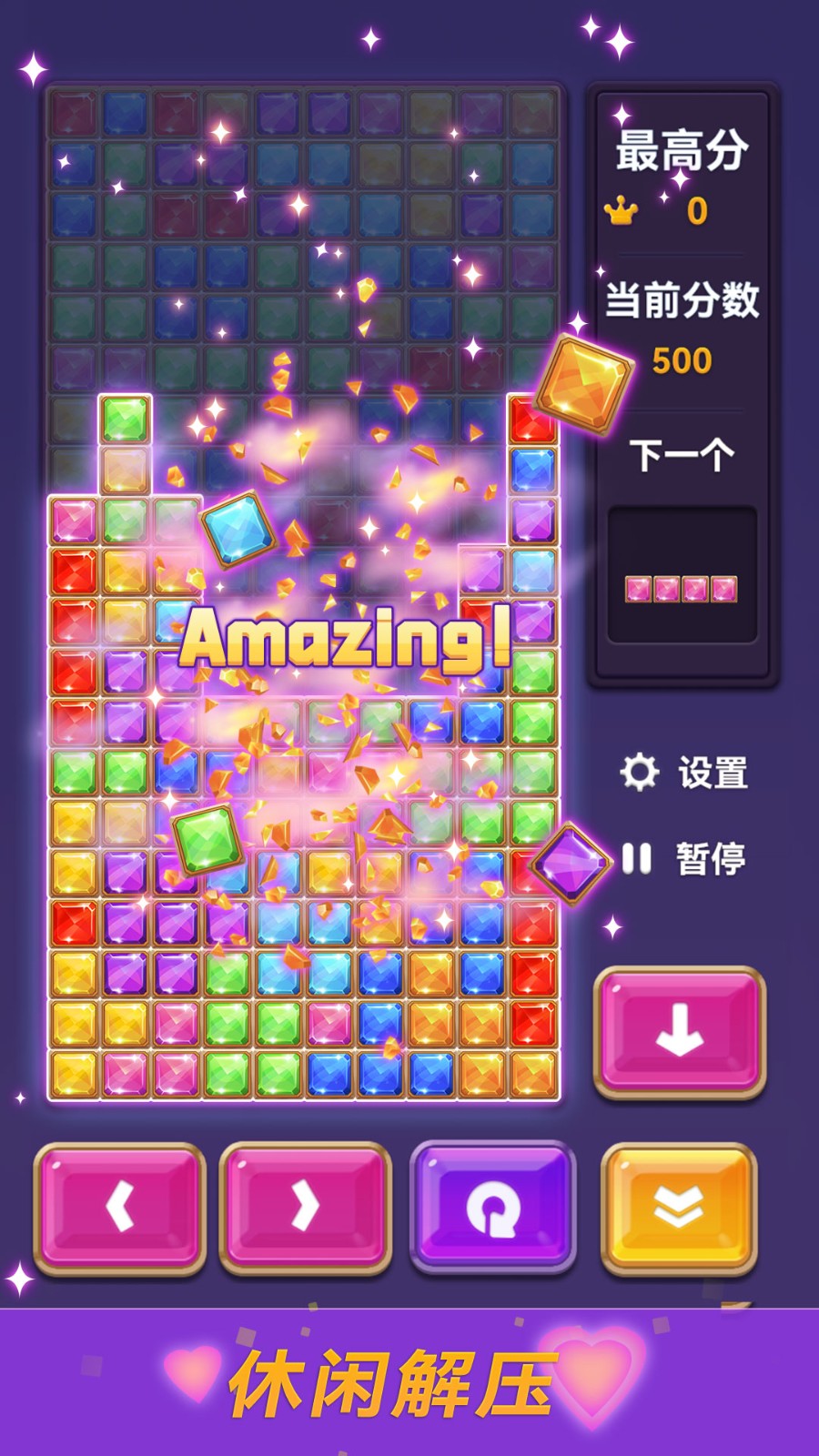Rotate the falling piece
Image resolution: width=819 pixels, height=1456 pixels.
(x=492, y=1206)
